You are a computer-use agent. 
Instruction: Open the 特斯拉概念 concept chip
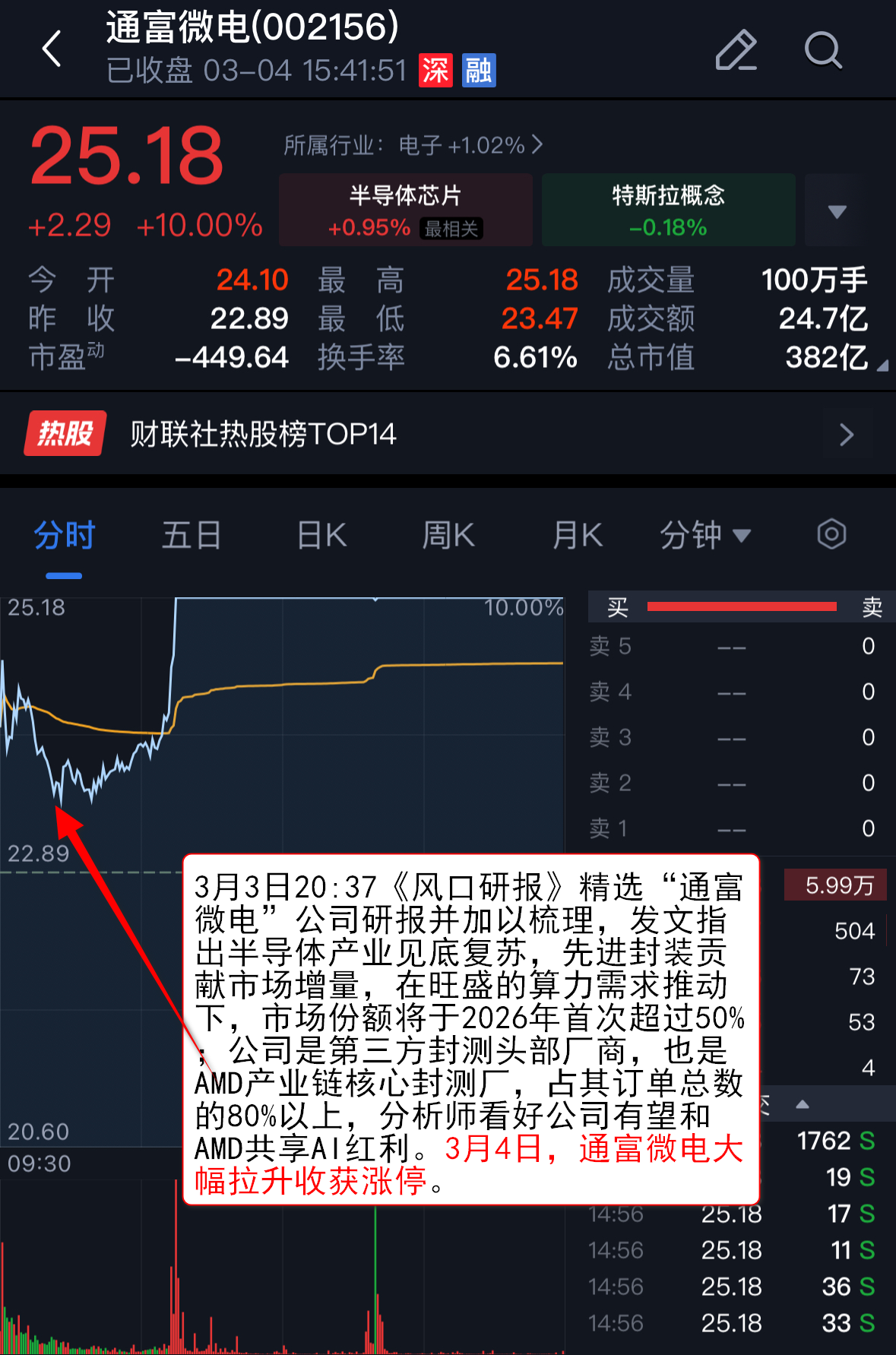tap(668, 210)
